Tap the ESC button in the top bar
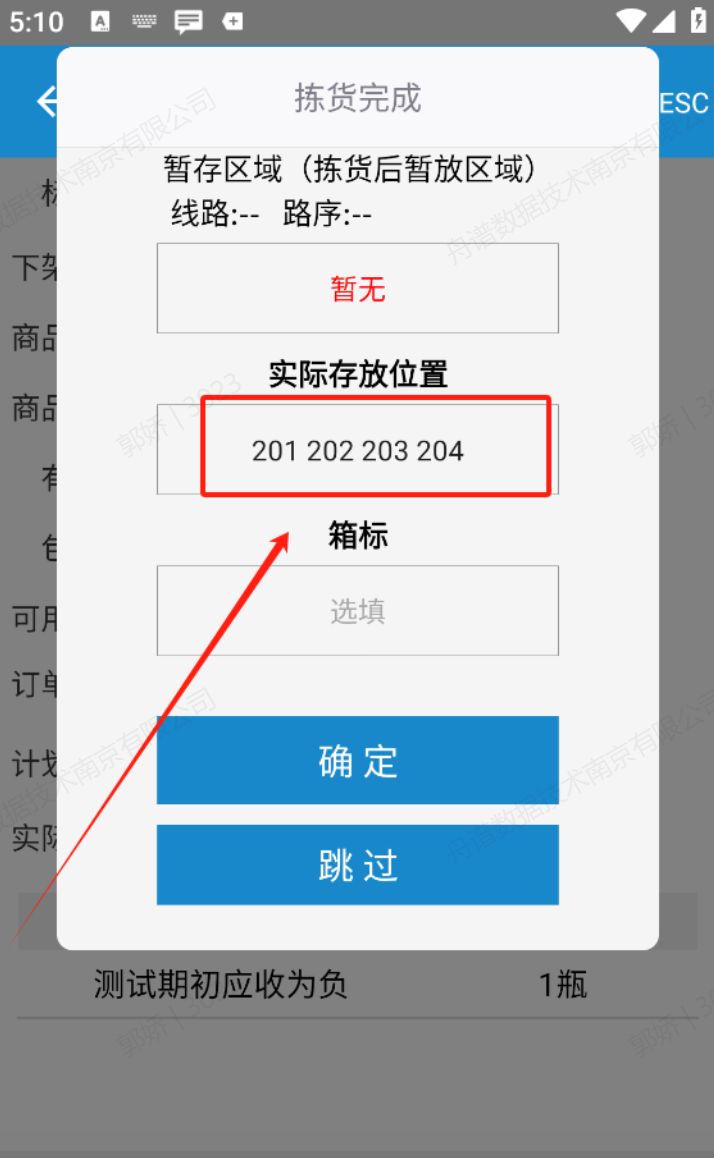The width and height of the screenshot is (714, 1158). pyautogui.click(x=685, y=103)
